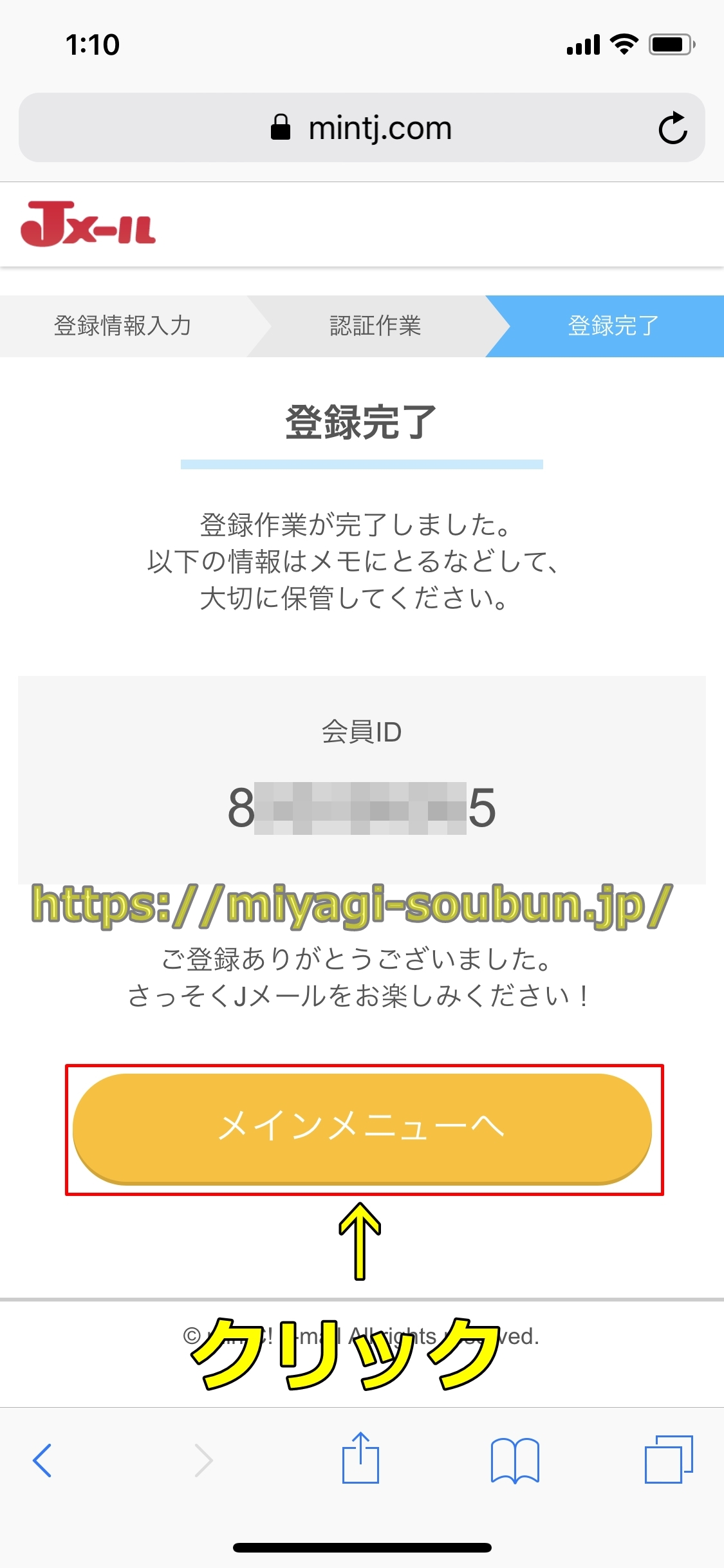Screen dimensions: 724x1568
Task: Tap the メインメニューへ button
Action: click(362, 1128)
